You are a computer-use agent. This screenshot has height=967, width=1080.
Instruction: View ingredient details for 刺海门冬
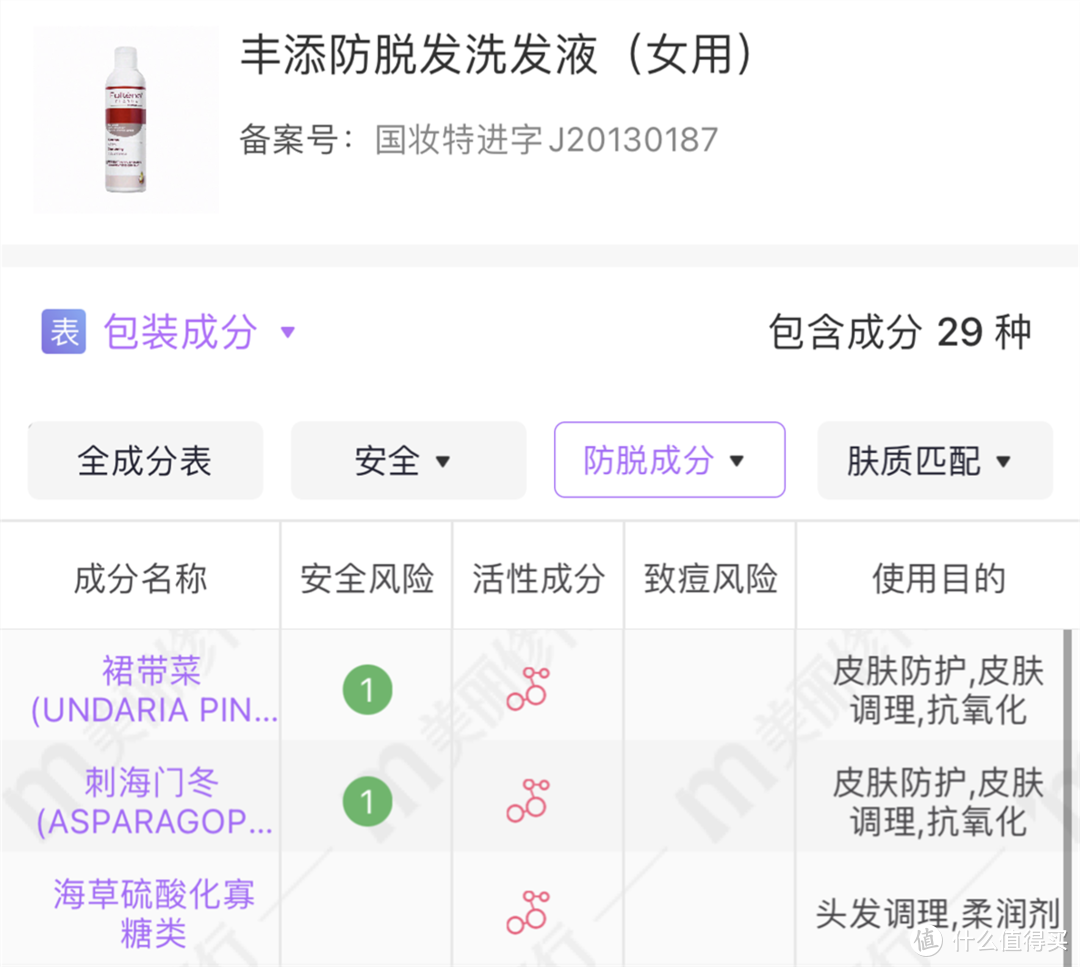pos(153,802)
